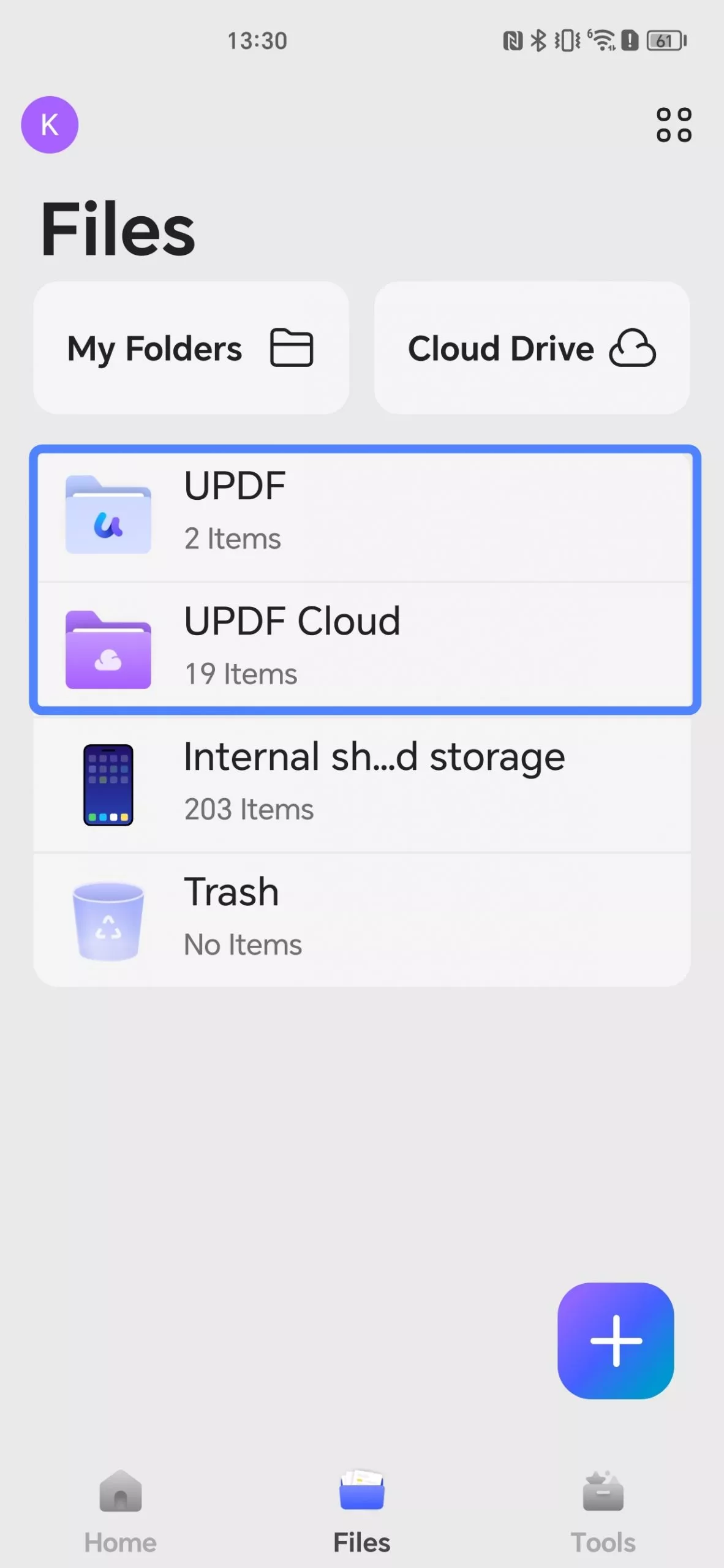Image resolution: width=724 pixels, height=1568 pixels.
Task: Tap the purple K profile avatar
Action: pos(50,124)
